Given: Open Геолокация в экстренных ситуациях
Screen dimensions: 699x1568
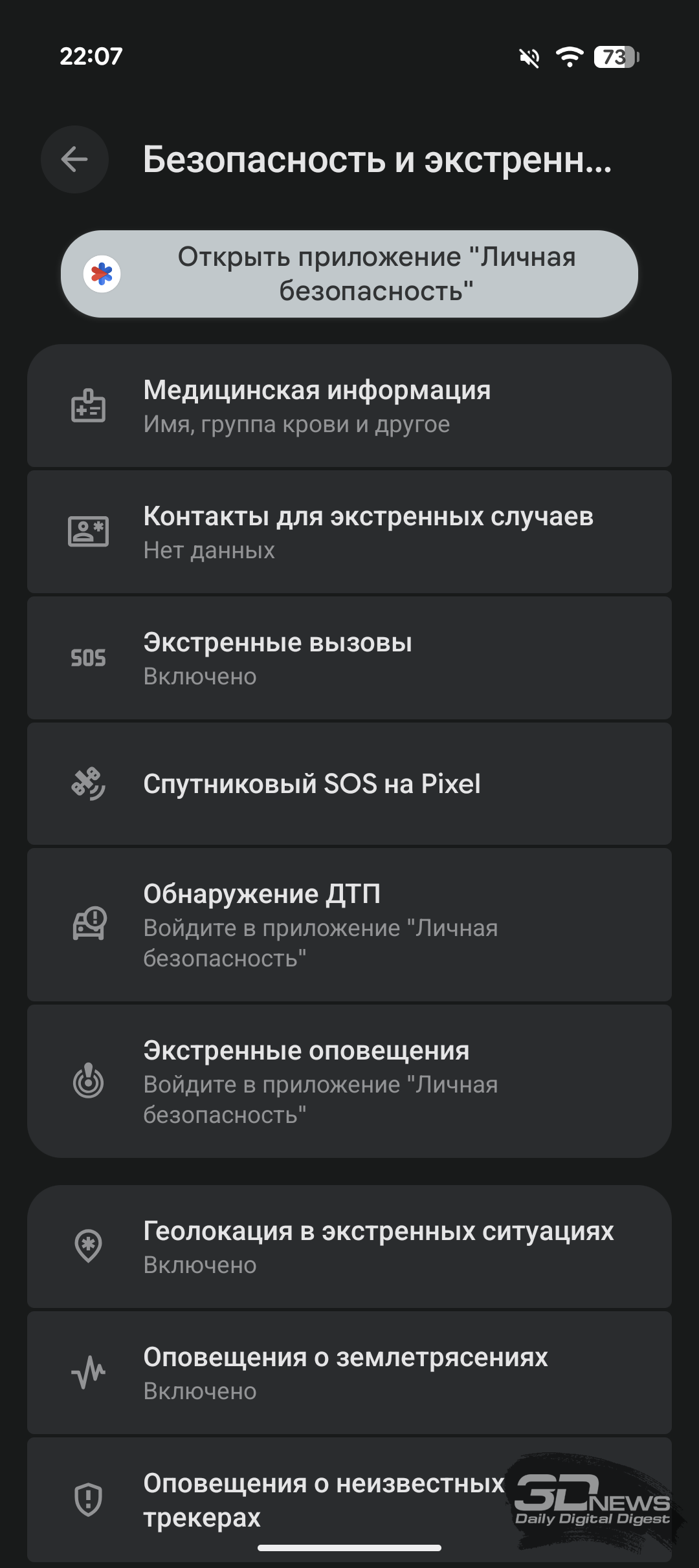Looking at the screenshot, I should [x=349, y=1247].
